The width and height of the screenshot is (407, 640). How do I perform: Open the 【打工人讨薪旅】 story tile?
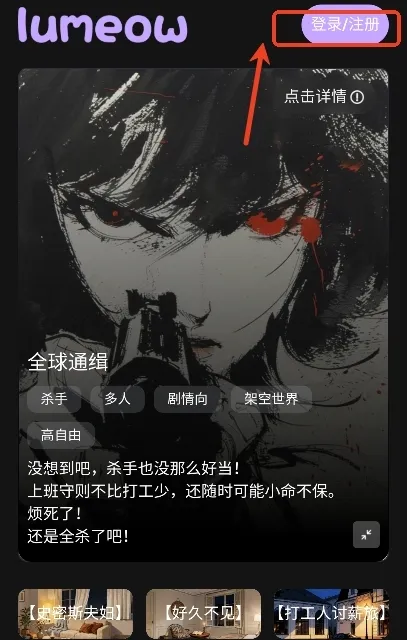click(x=331, y=613)
